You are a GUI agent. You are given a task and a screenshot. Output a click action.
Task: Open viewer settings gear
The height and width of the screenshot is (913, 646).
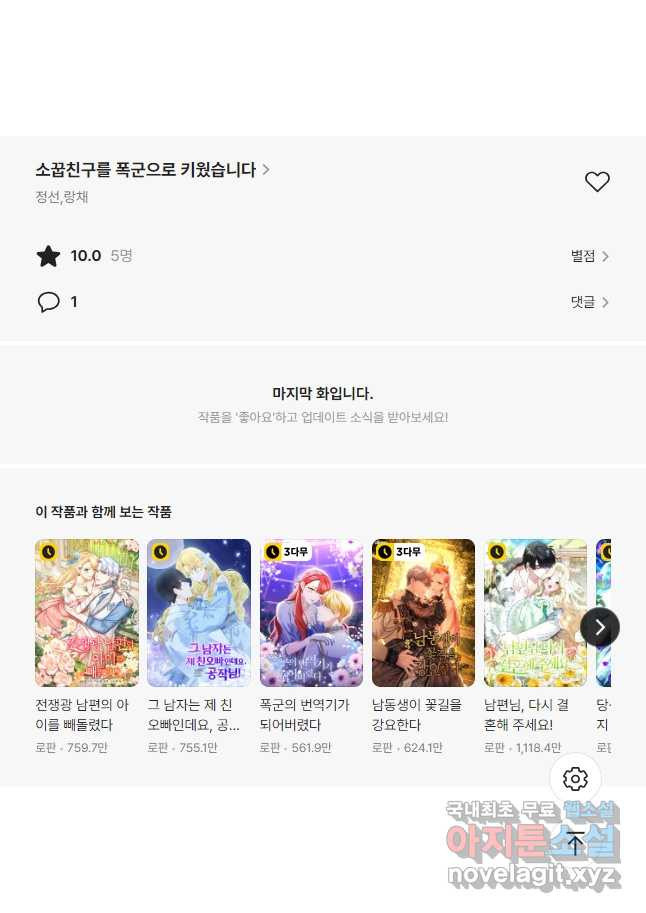575,779
